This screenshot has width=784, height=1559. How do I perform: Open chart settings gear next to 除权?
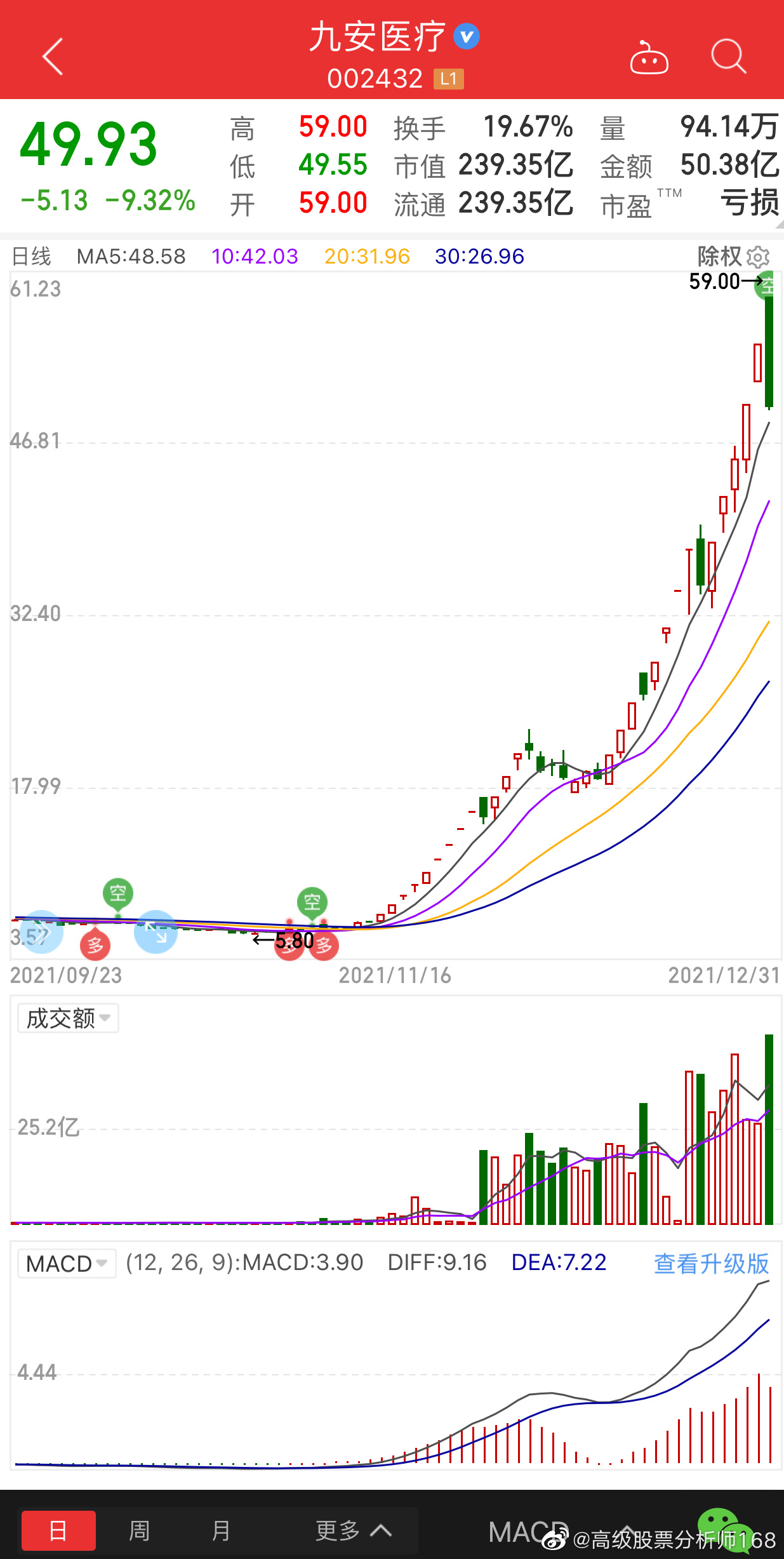pos(758,257)
